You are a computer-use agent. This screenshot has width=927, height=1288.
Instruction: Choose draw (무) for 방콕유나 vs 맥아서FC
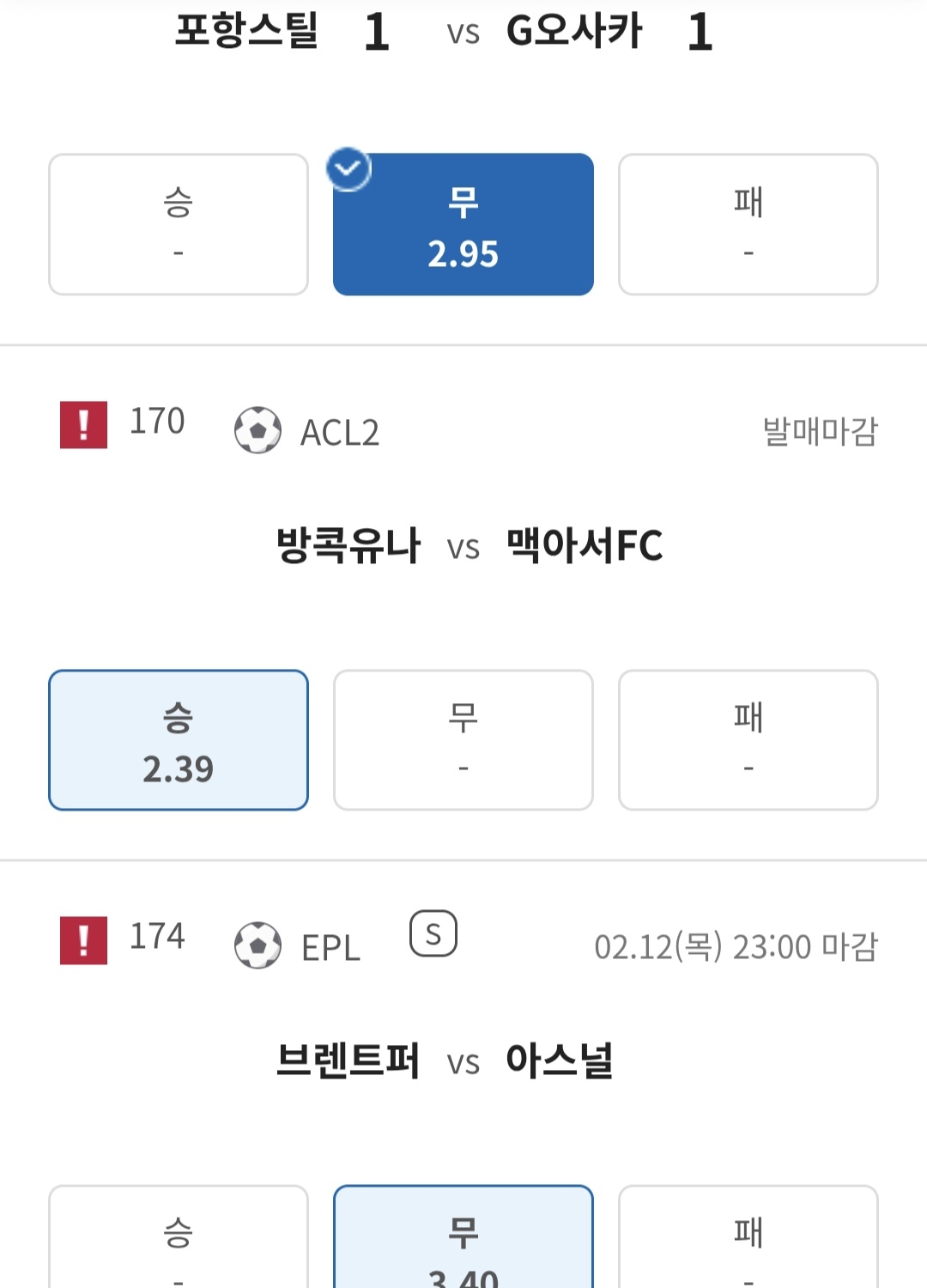coord(463,740)
